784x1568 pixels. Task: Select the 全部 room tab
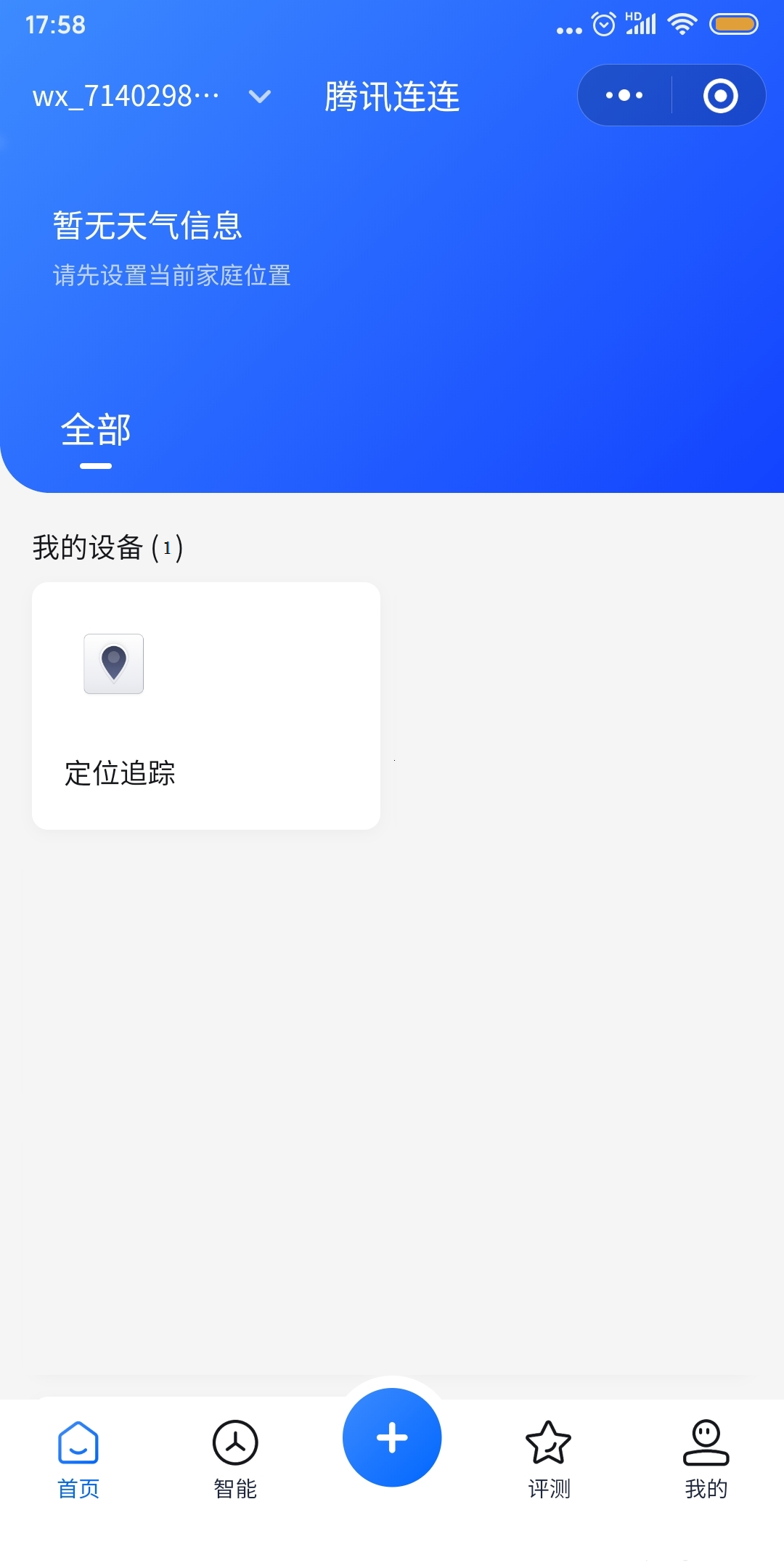pyautogui.click(x=96, y=430)
